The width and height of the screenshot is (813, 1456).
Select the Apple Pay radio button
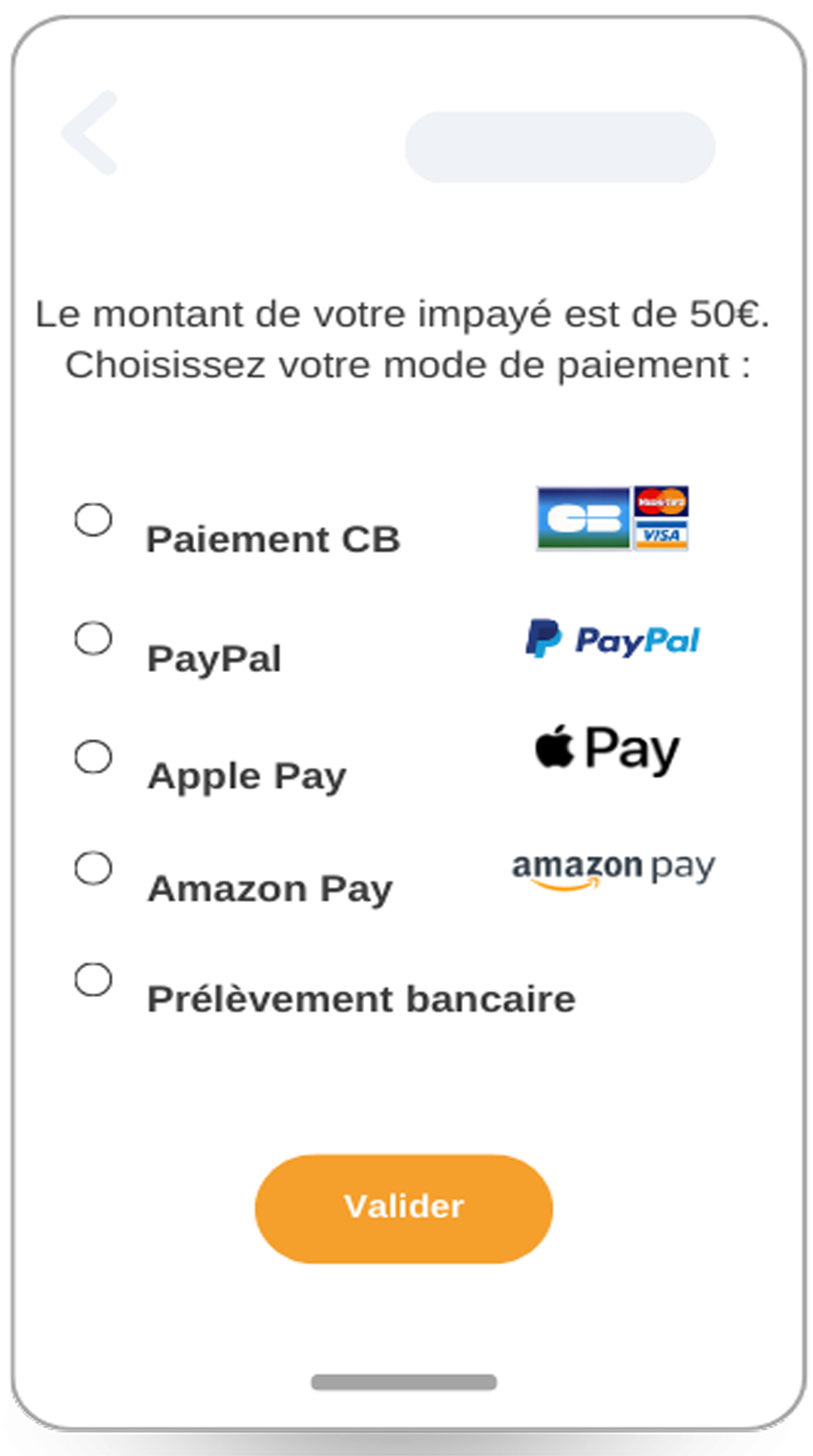tap(94, 757)
